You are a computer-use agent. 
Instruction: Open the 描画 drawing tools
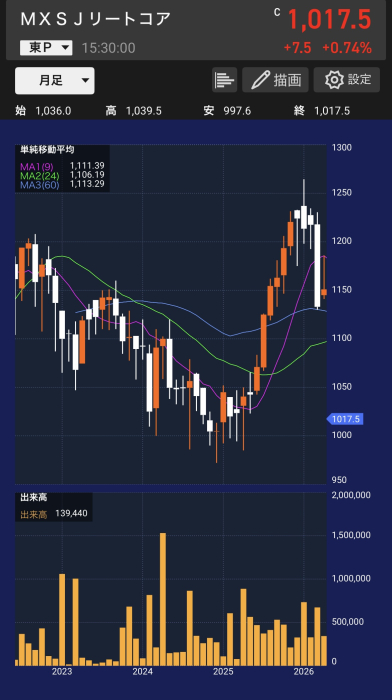pyautogui.click(x=275, y=80)
